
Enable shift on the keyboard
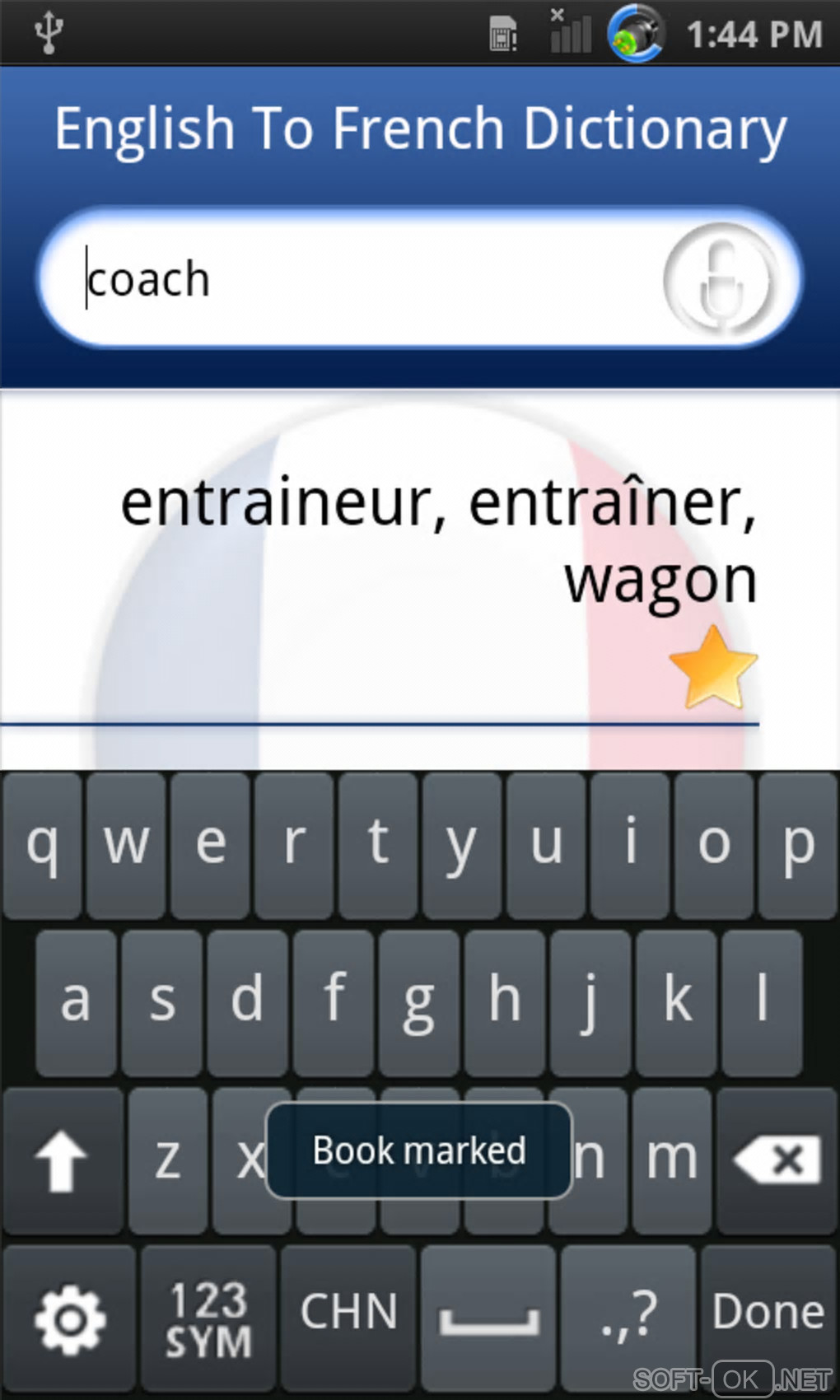(62, 1160)
